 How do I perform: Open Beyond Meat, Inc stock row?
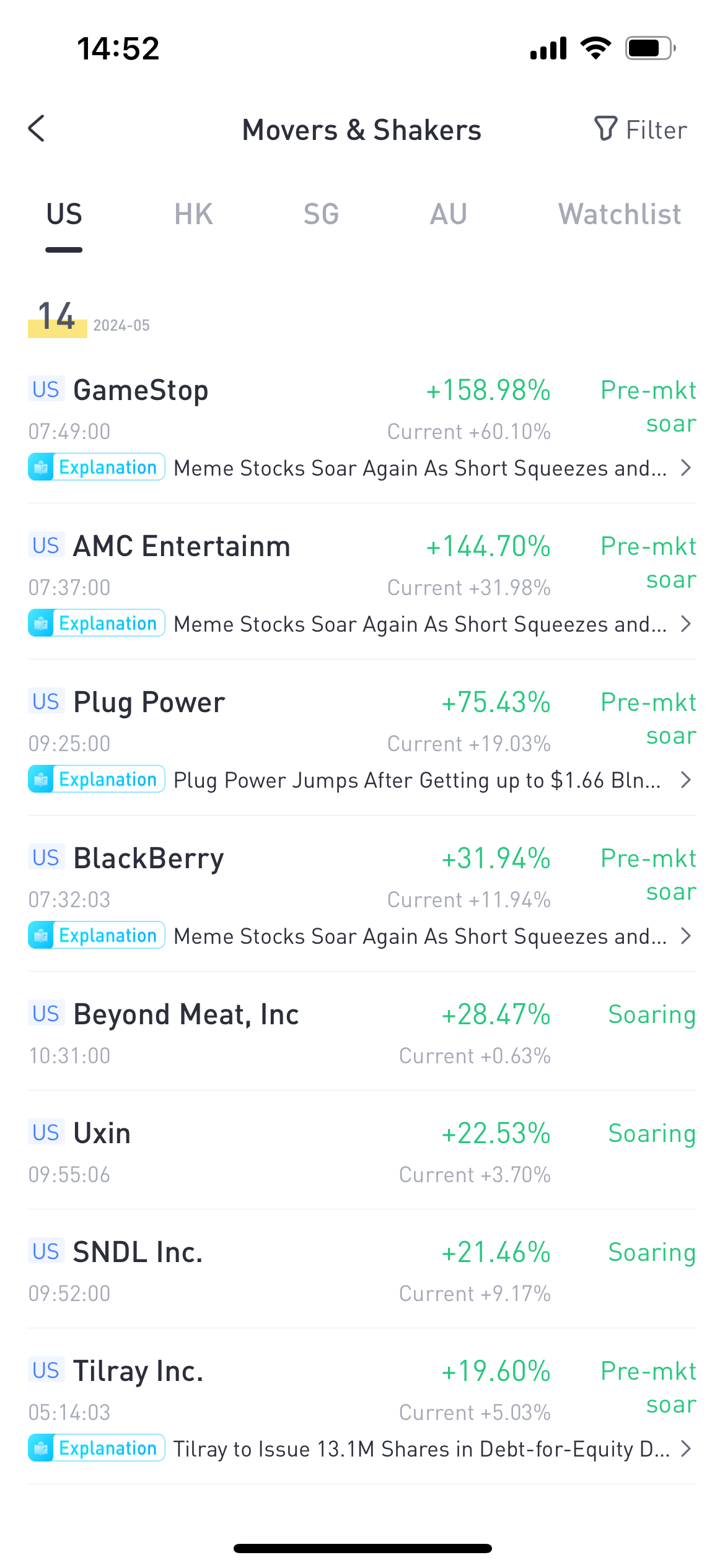362,1032
